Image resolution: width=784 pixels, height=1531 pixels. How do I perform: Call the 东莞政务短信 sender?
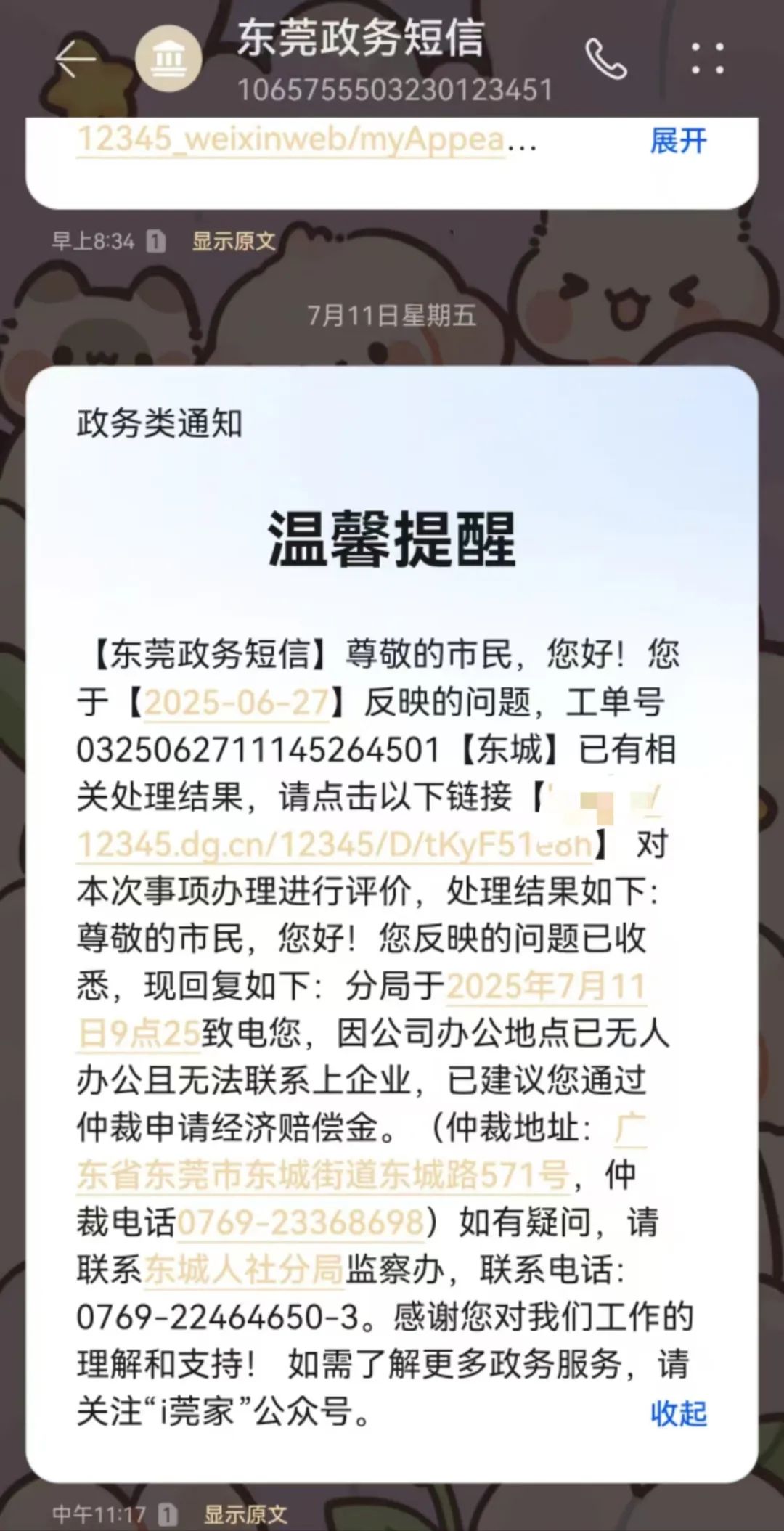pos(605,60)
